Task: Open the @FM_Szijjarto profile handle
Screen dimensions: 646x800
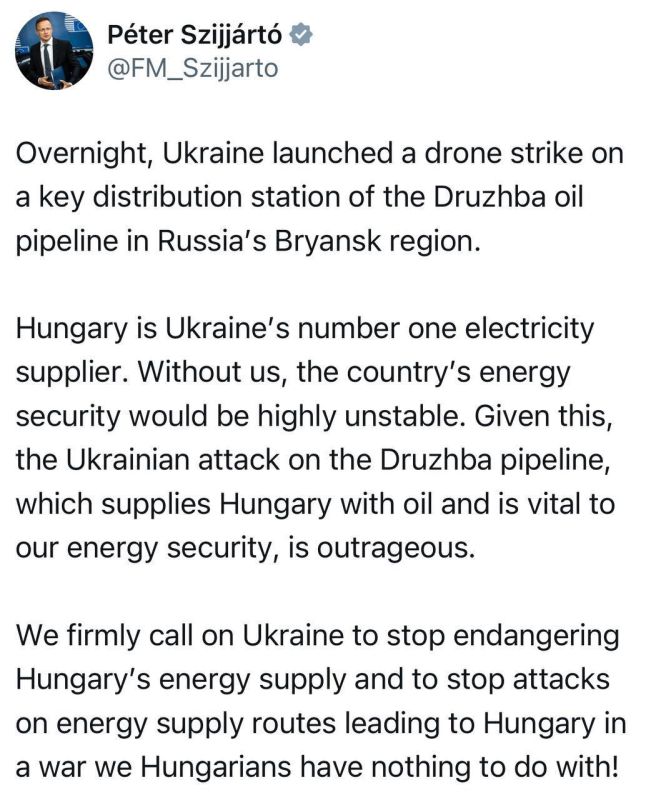Action: 191,69
